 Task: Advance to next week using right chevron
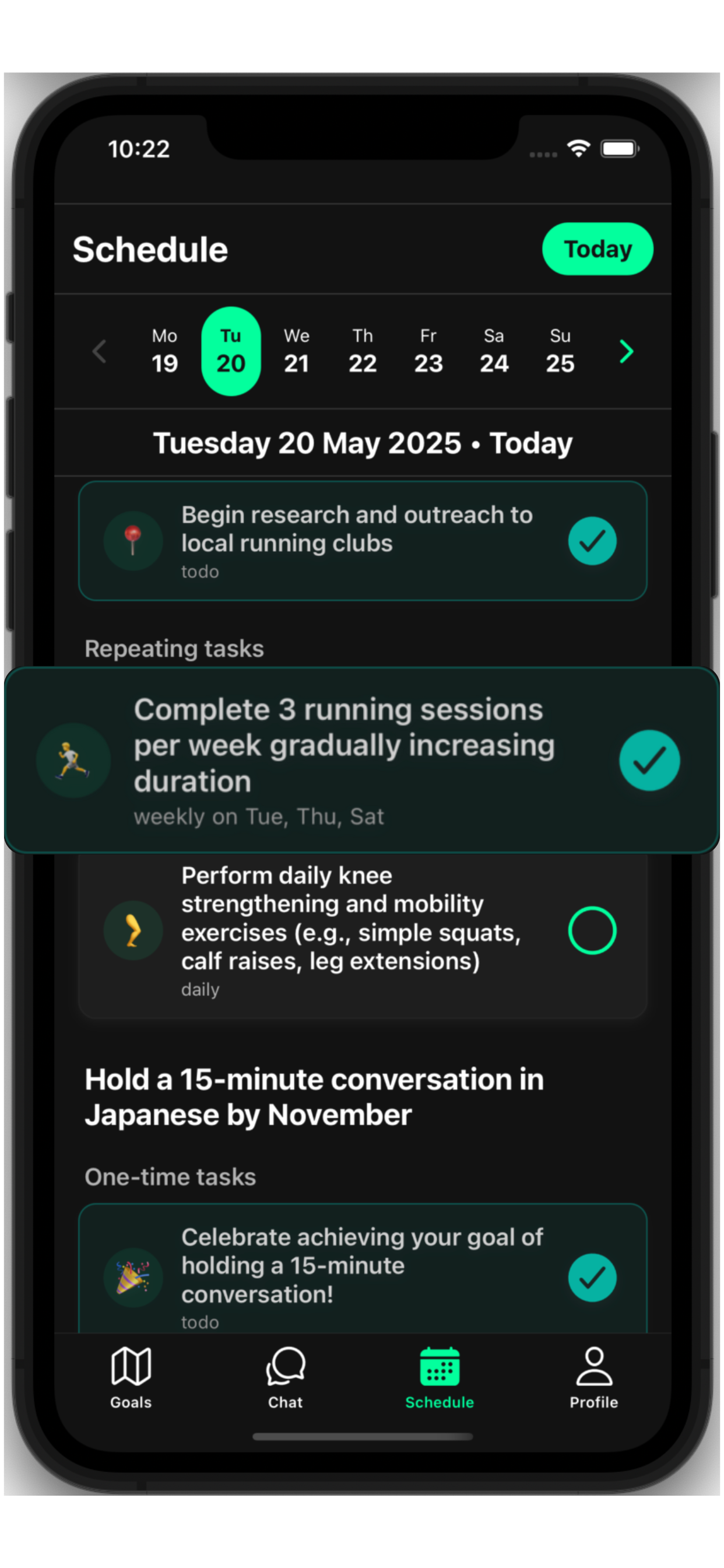626,351
